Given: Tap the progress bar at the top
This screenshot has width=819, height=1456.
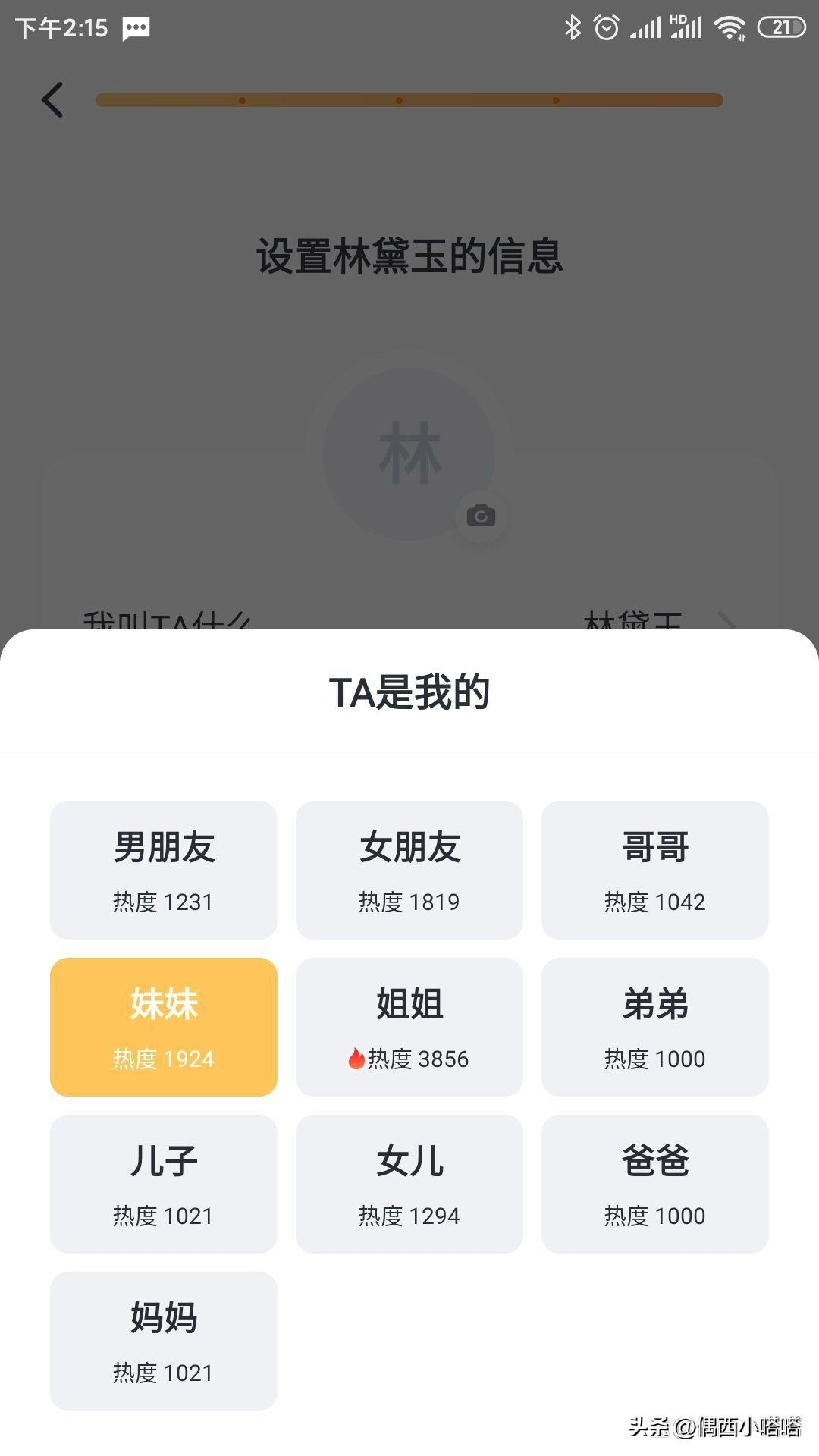Looking at the screenshot, I should (x=408, y=99).
